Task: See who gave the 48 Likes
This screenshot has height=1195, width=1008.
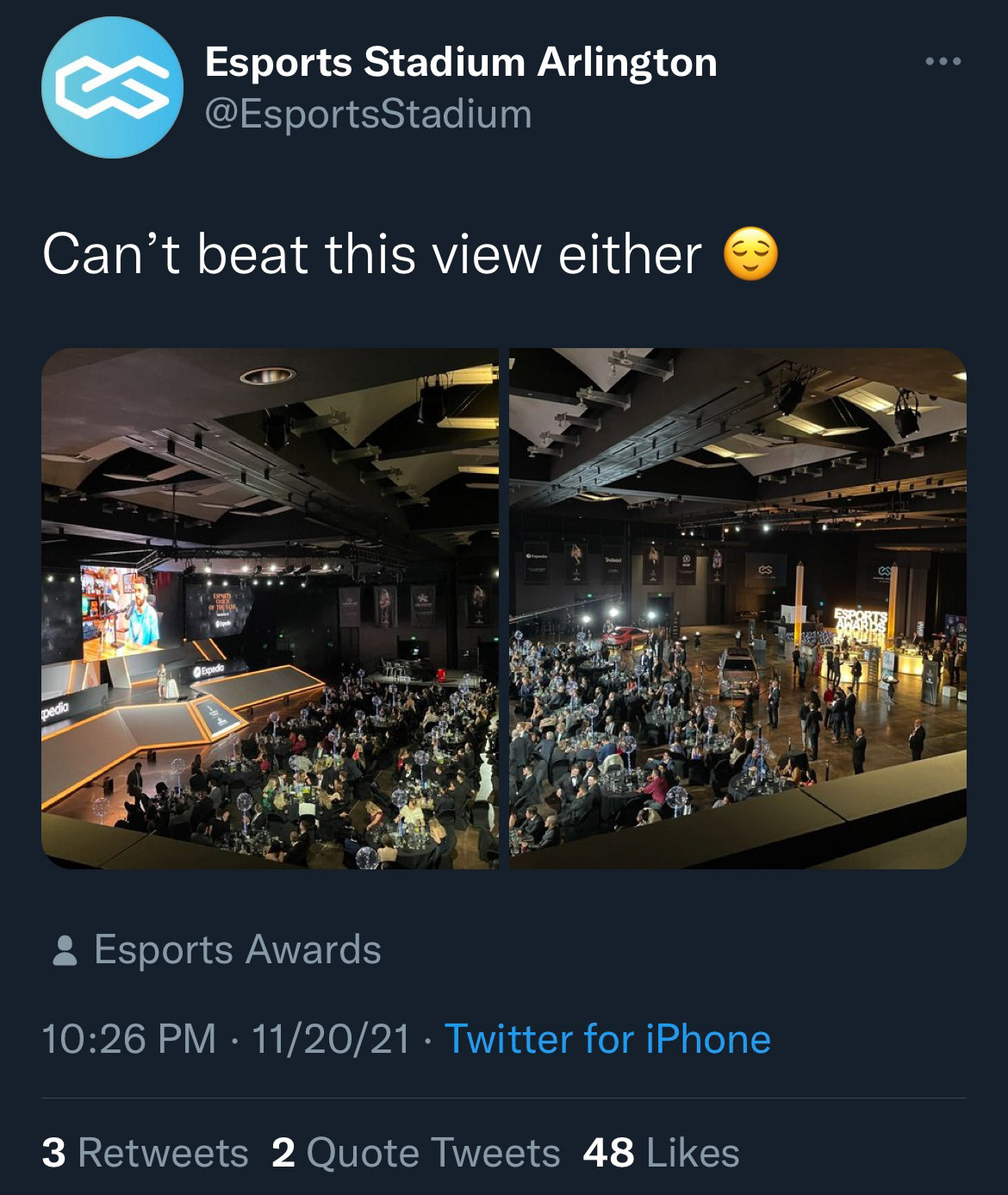Action: pyautogui.click(x=661, y=1153)
